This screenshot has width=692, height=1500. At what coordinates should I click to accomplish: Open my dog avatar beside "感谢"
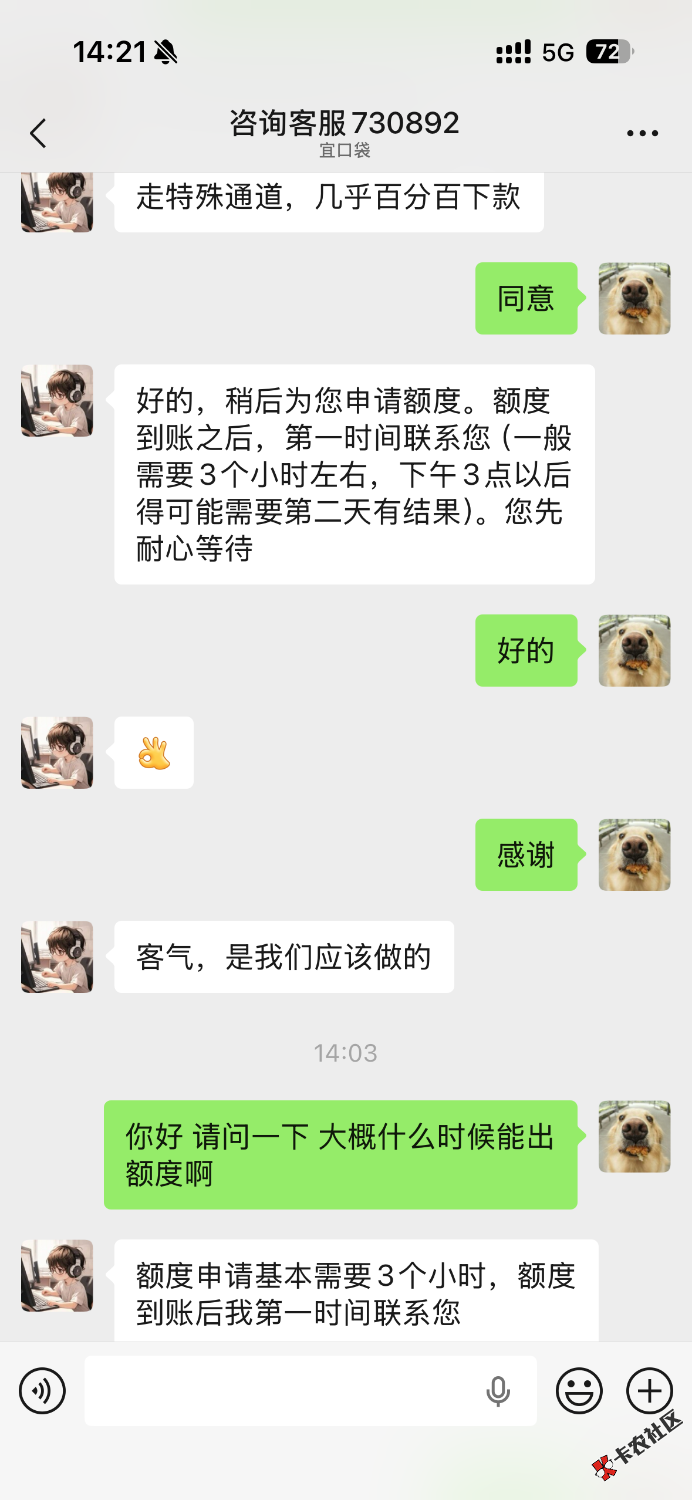634,855
